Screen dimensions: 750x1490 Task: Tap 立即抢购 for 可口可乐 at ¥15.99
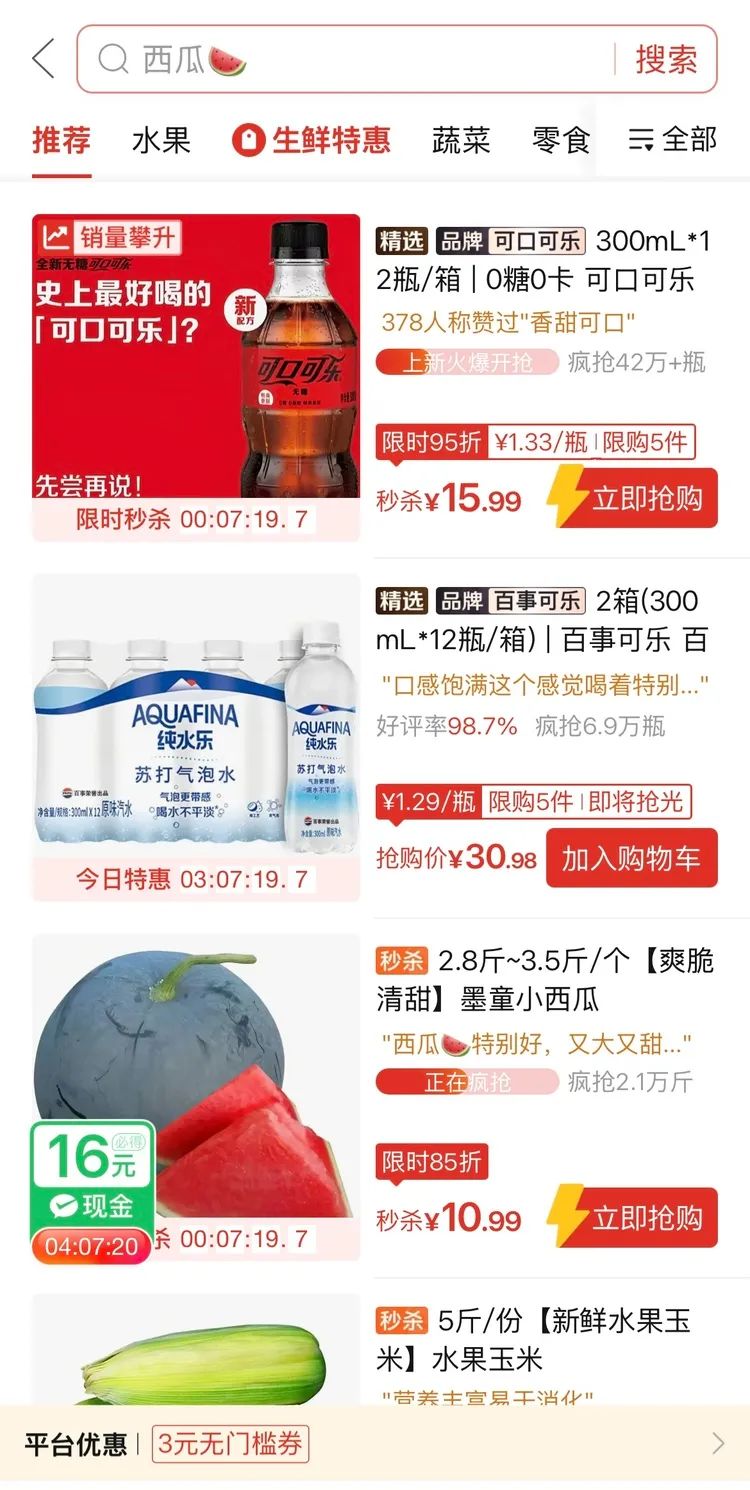coord(633,498)
